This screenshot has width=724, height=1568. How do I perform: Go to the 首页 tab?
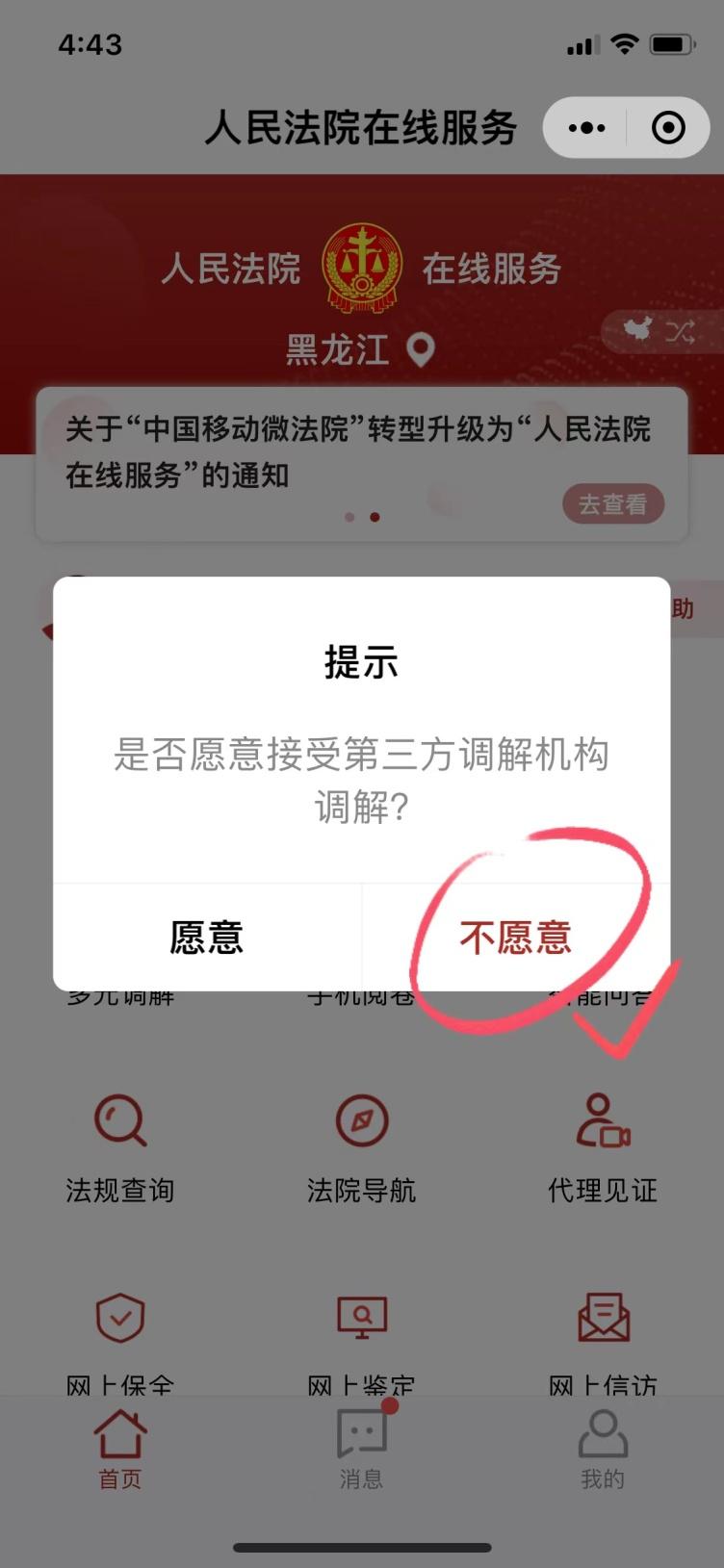(x=120, y=1447)
